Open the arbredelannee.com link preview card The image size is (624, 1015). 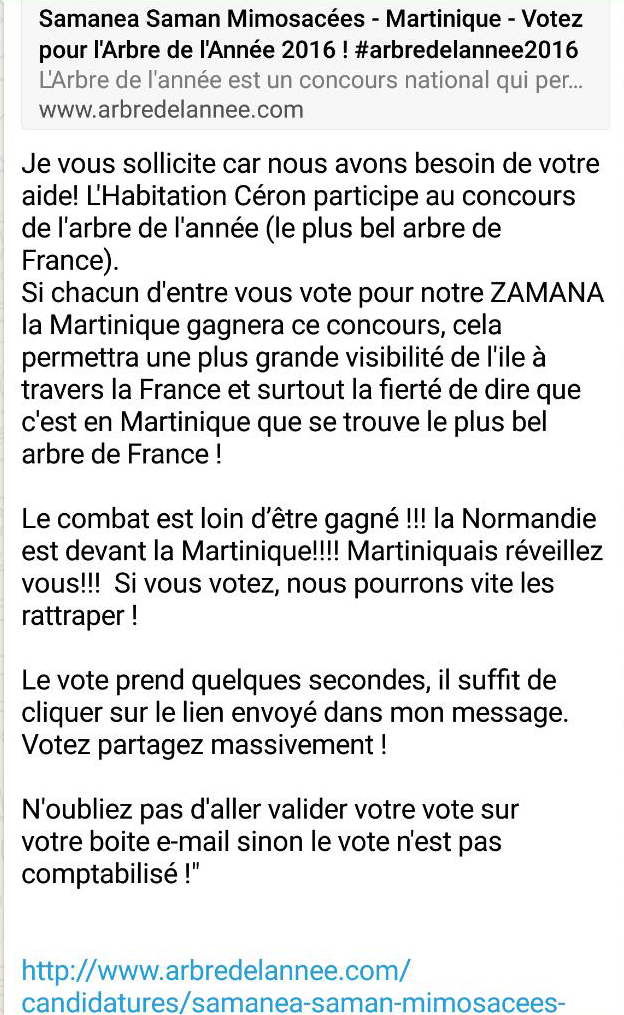[x=315, y=63]
